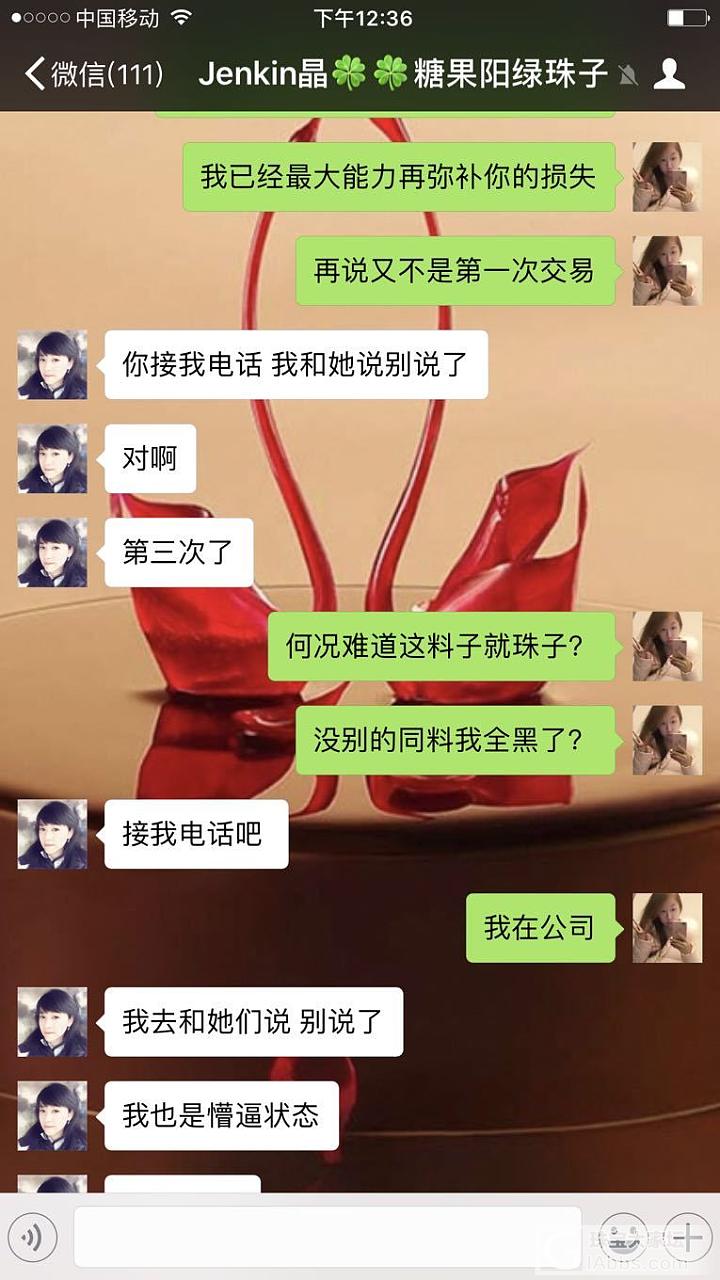720x1280 pixels.
Task: View profile from avatar beside "第三次了"
Action: (52, 552)
